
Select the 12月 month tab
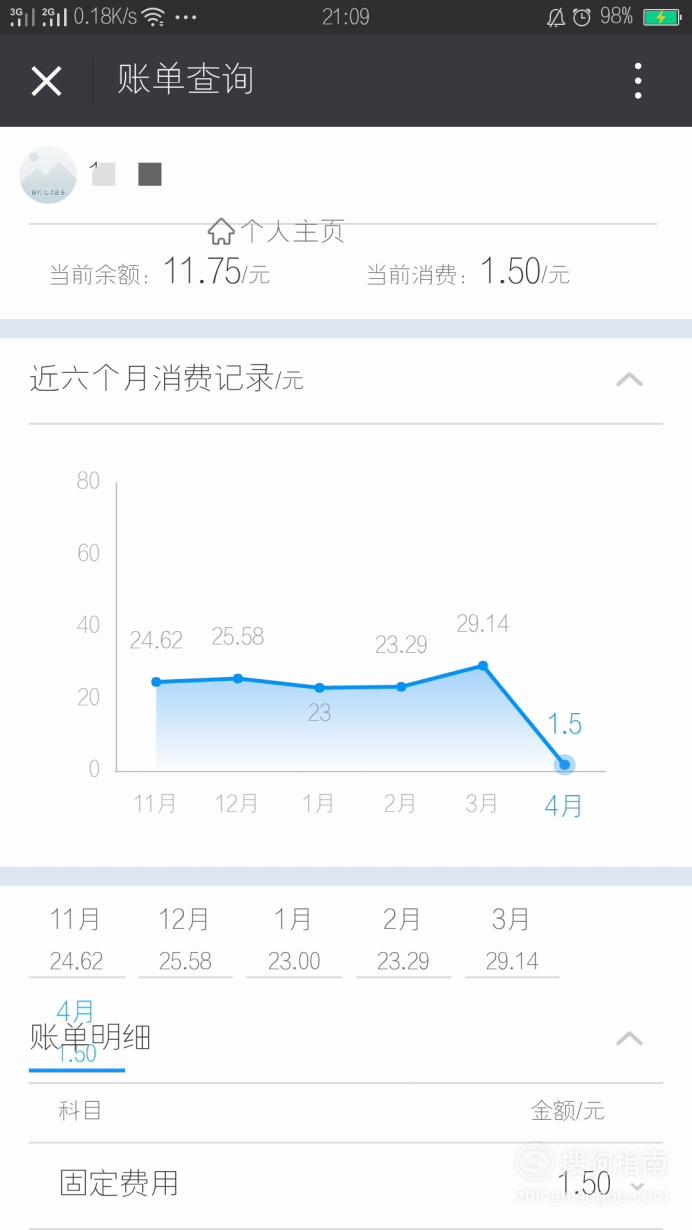[185, 940]
